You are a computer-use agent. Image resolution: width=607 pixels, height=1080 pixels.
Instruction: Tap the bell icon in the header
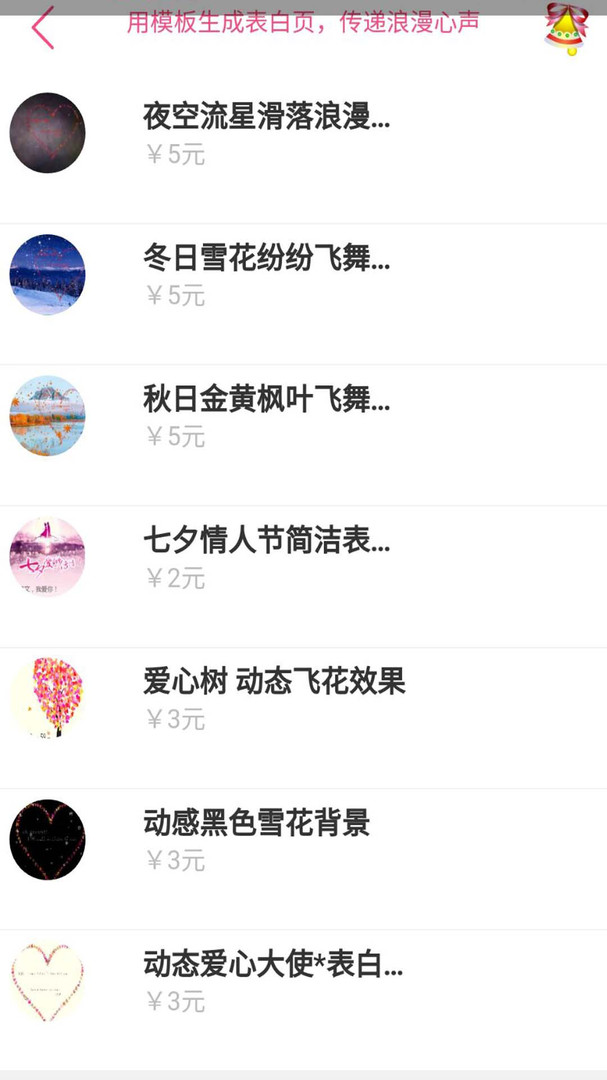(x=567, y=28)
